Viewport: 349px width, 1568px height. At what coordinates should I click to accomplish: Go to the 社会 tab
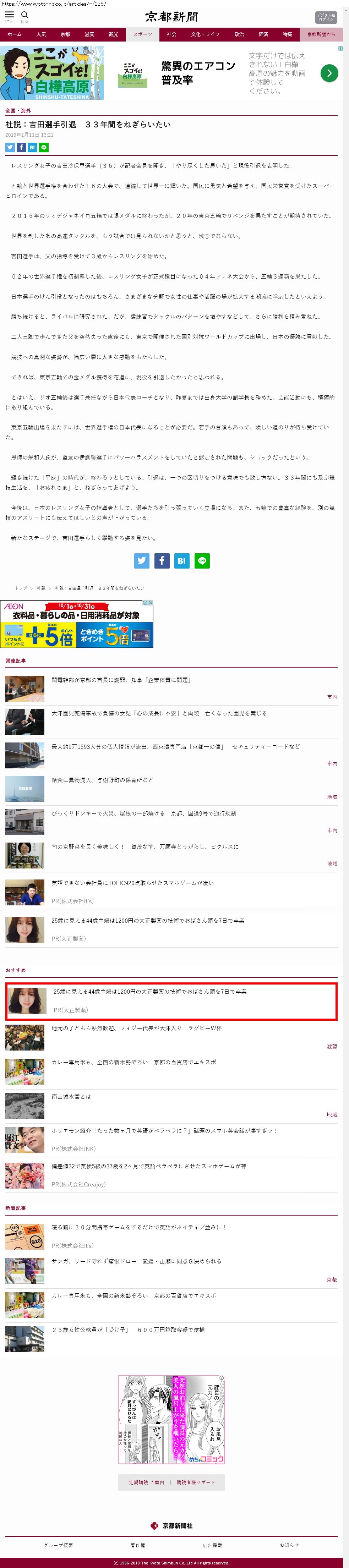tap(172, 34)
